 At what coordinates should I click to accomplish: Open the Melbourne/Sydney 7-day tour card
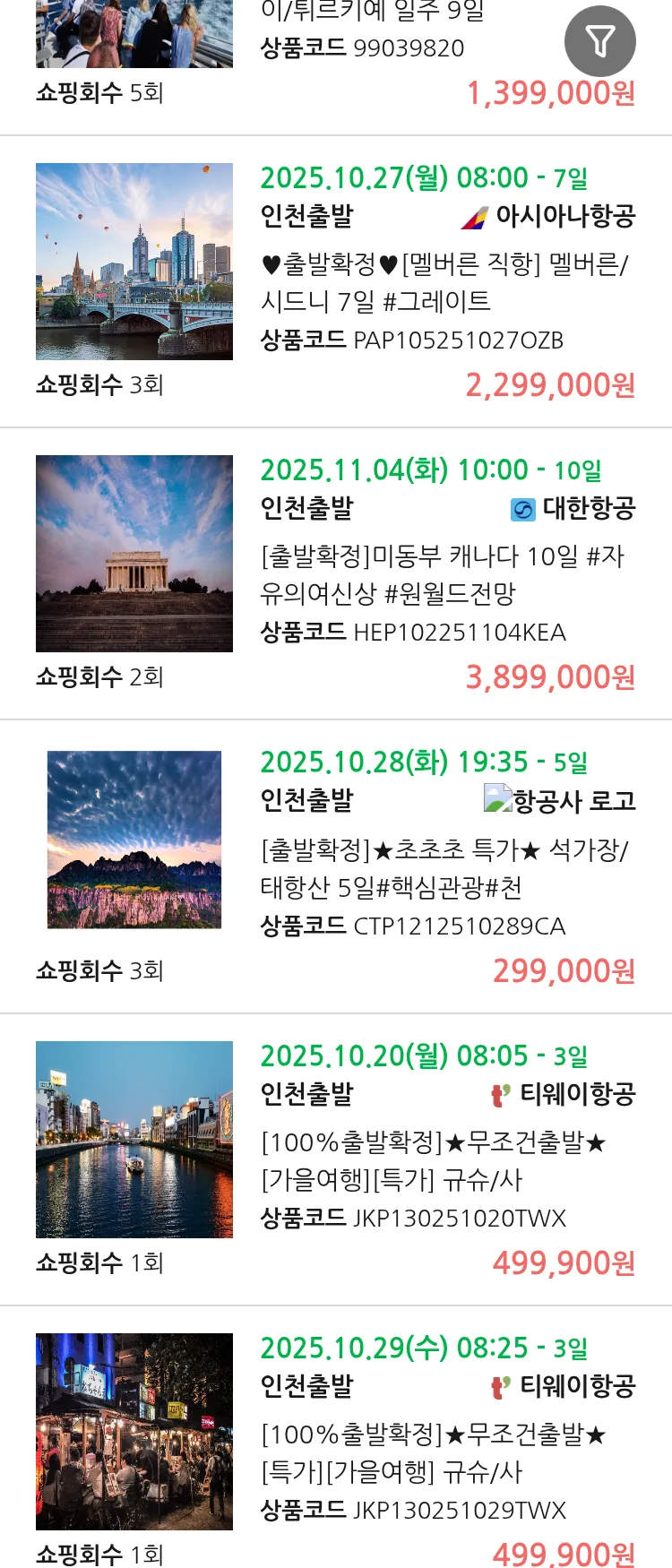[x=446, y=283]
